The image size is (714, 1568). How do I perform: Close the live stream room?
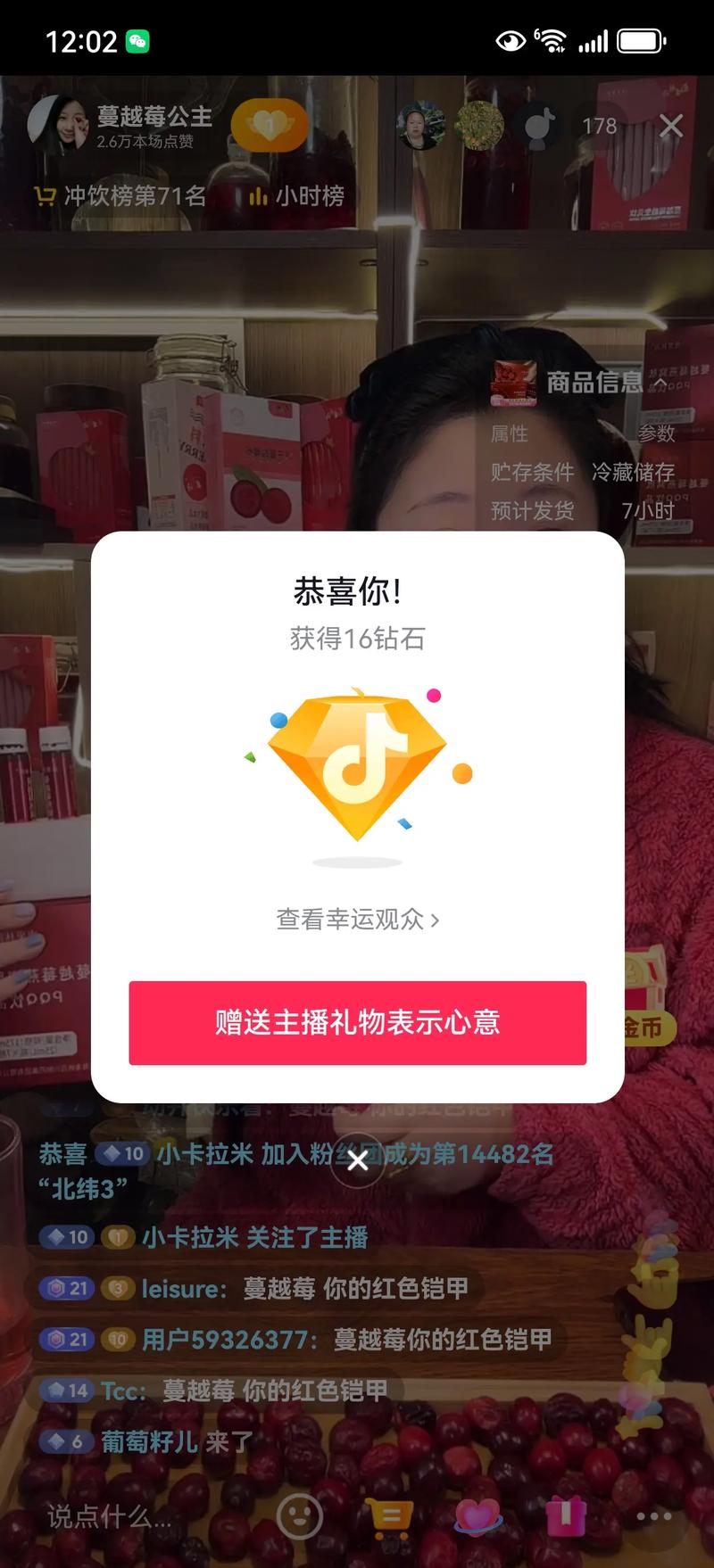(x=671, y=127)
